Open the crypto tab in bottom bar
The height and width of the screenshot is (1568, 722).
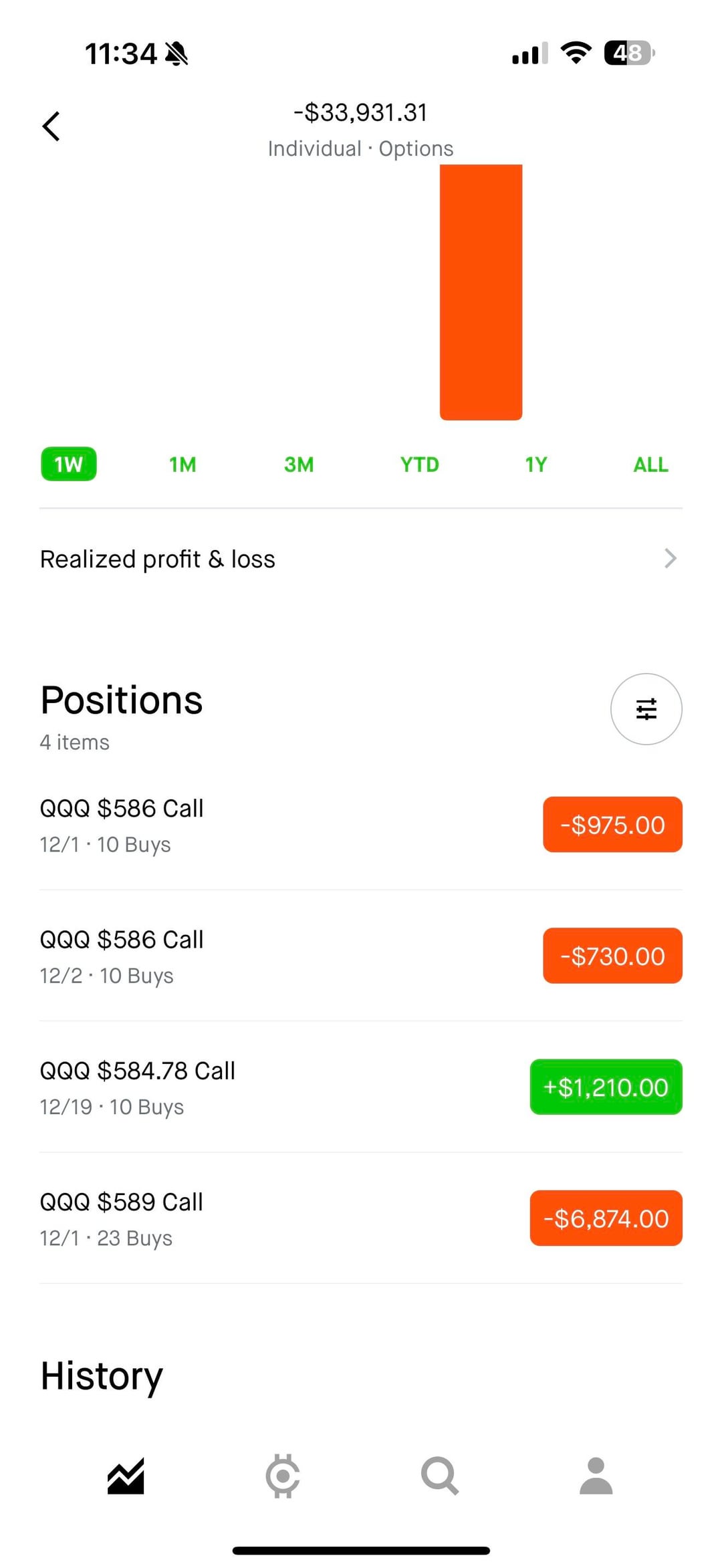[282, 1476]
